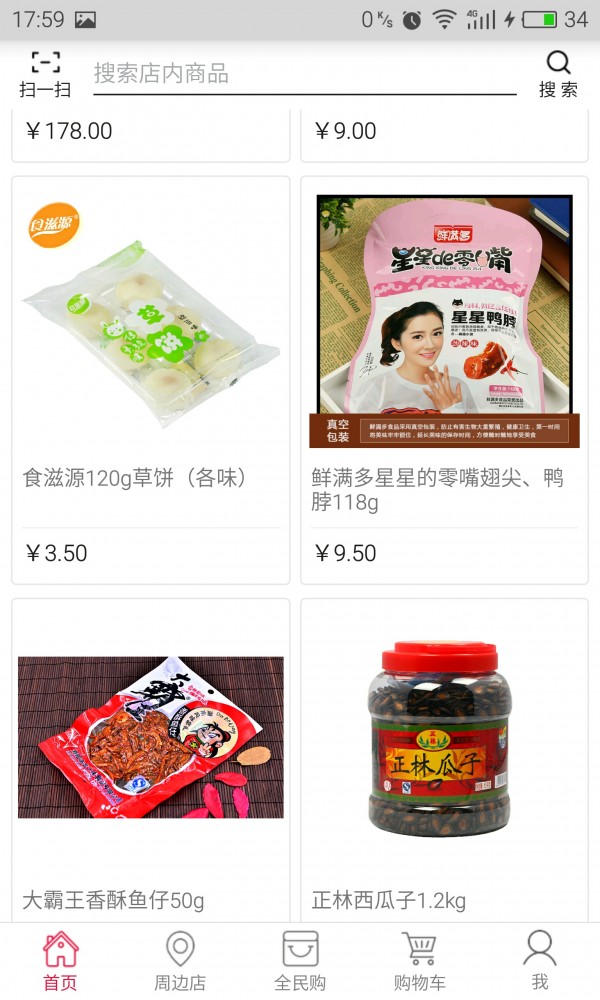Switch to the 首页 tab
This screenshot has width=600, height=1000.
60,961
